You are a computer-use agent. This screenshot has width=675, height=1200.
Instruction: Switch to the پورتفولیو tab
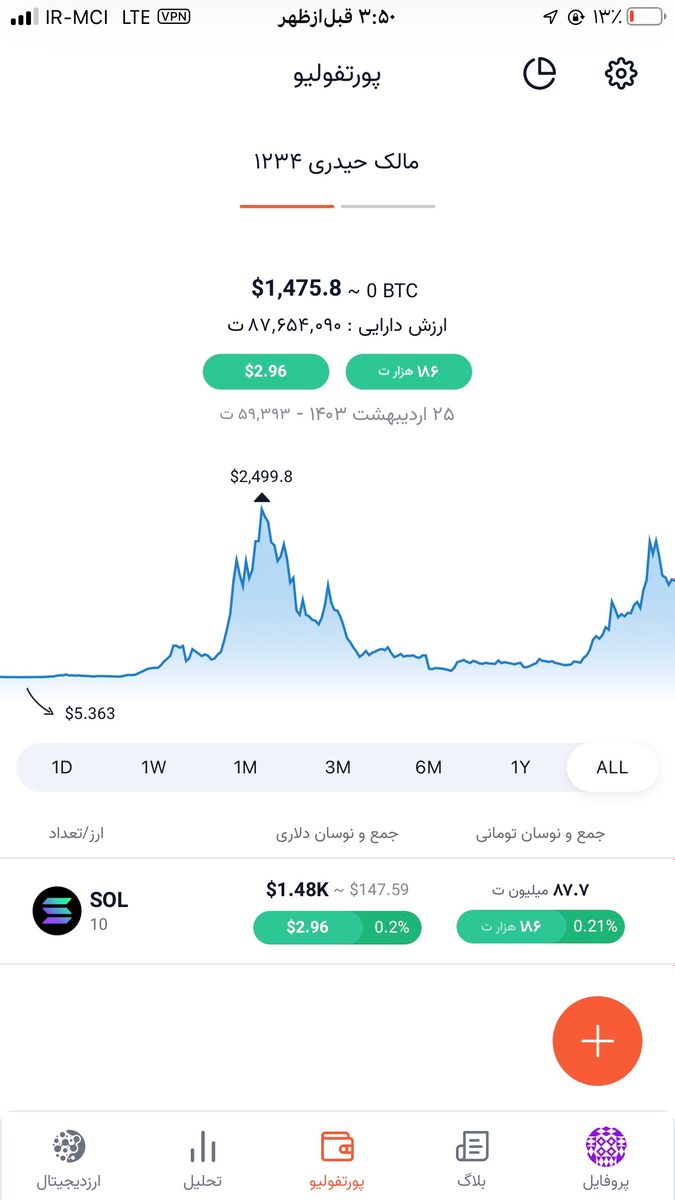coord(337,1158)
